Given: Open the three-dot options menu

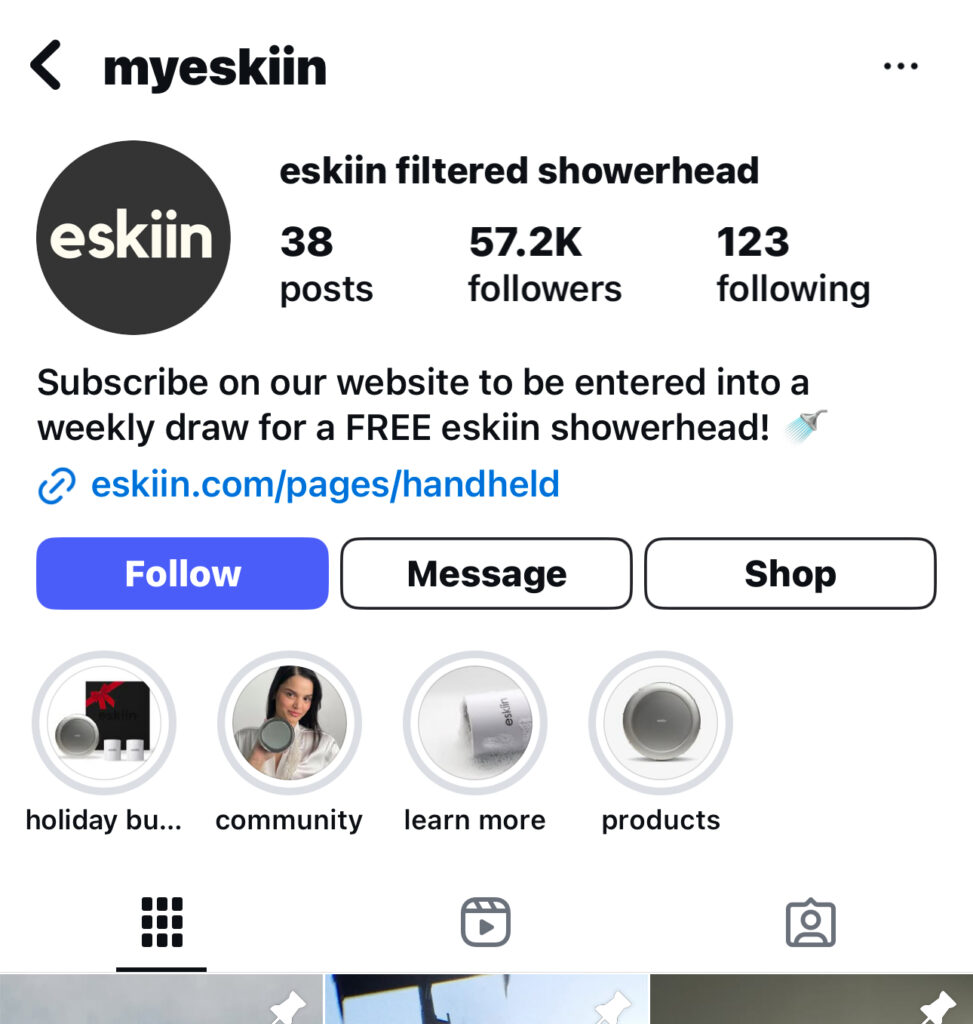Looking at the screenshot, I should coord(900,66).
